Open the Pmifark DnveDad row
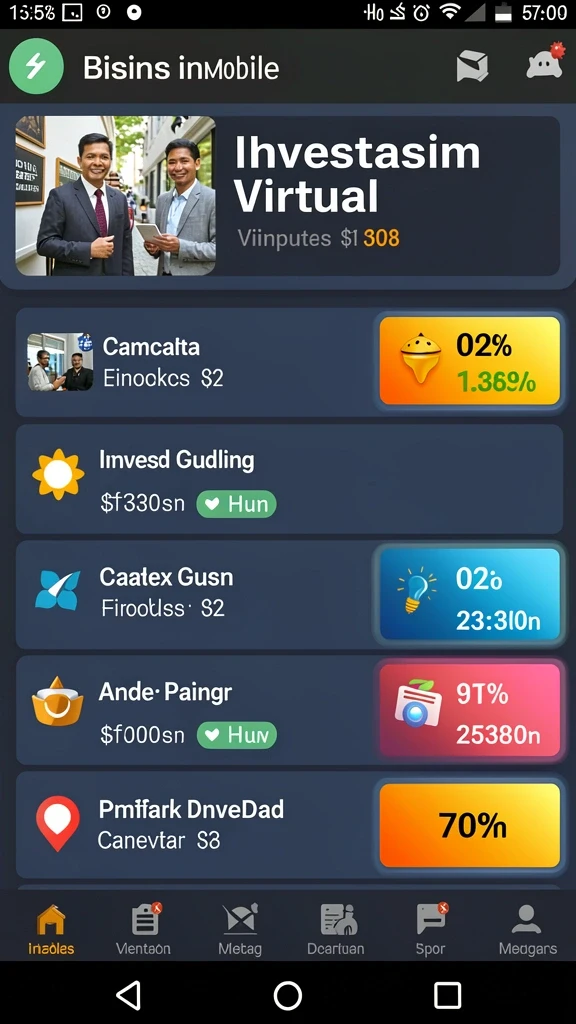 (289, 825)
